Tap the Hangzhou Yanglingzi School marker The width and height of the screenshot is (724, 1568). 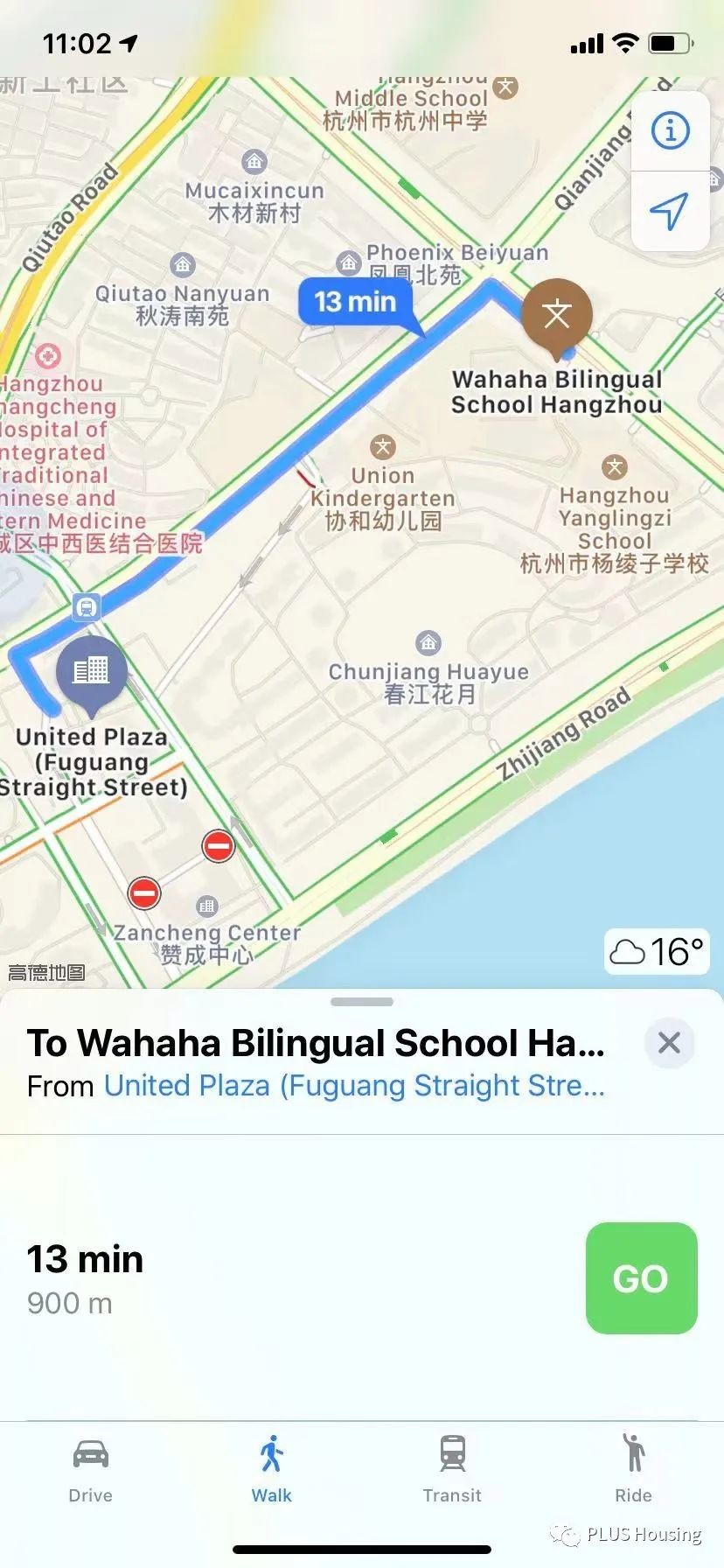tap(615, 467)
